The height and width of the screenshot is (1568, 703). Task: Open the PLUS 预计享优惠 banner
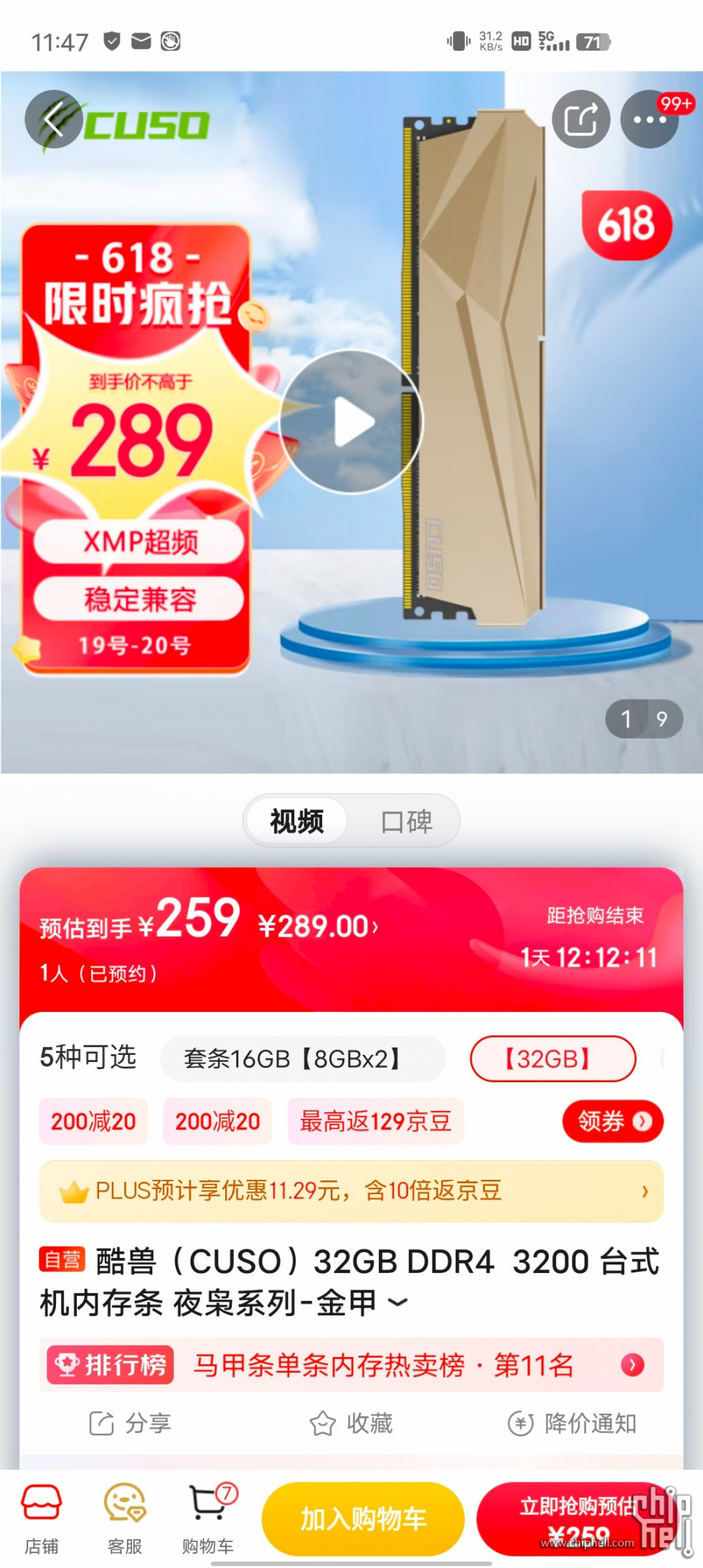click(x=351, y=1191)
